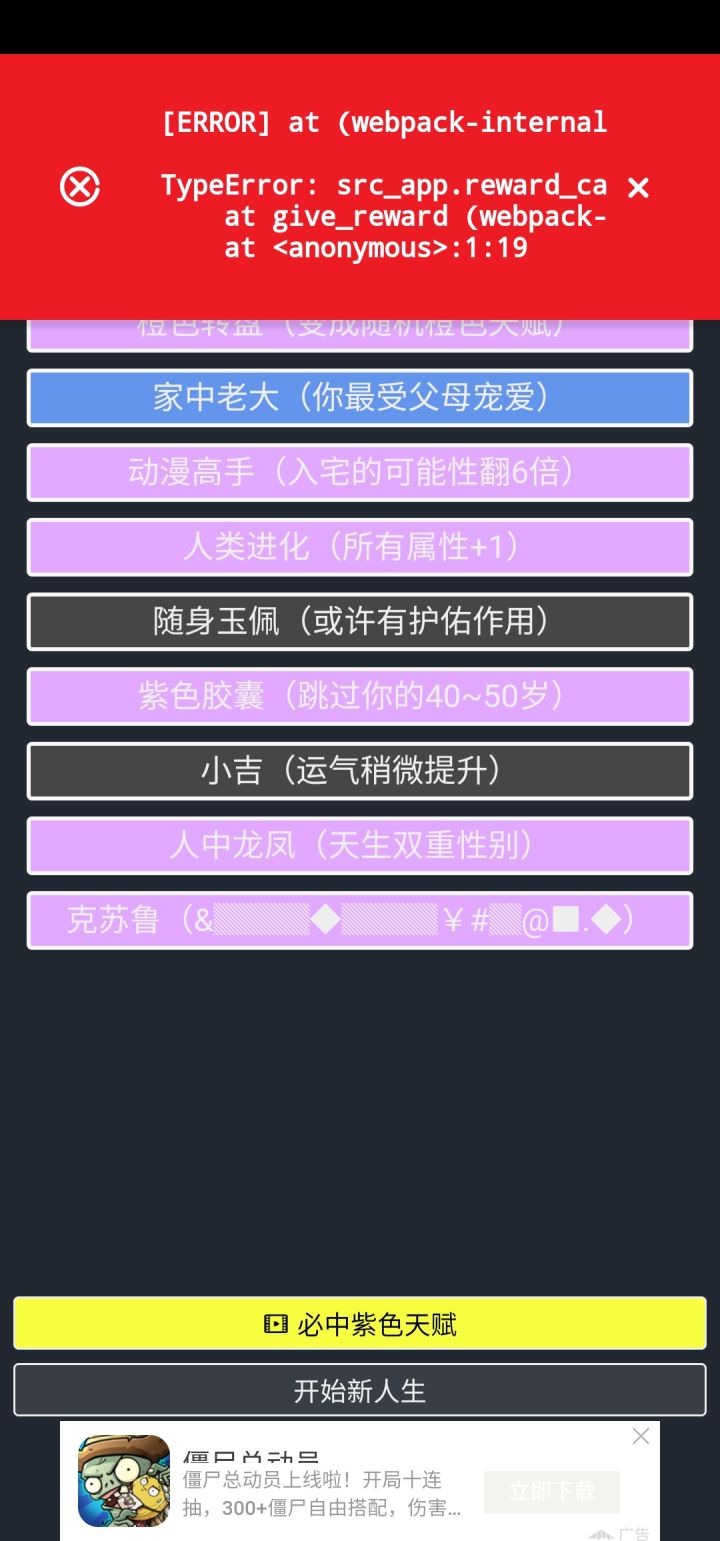Select the 动漫高手 talent
The image size is (720, 1541).
(360, 472)
